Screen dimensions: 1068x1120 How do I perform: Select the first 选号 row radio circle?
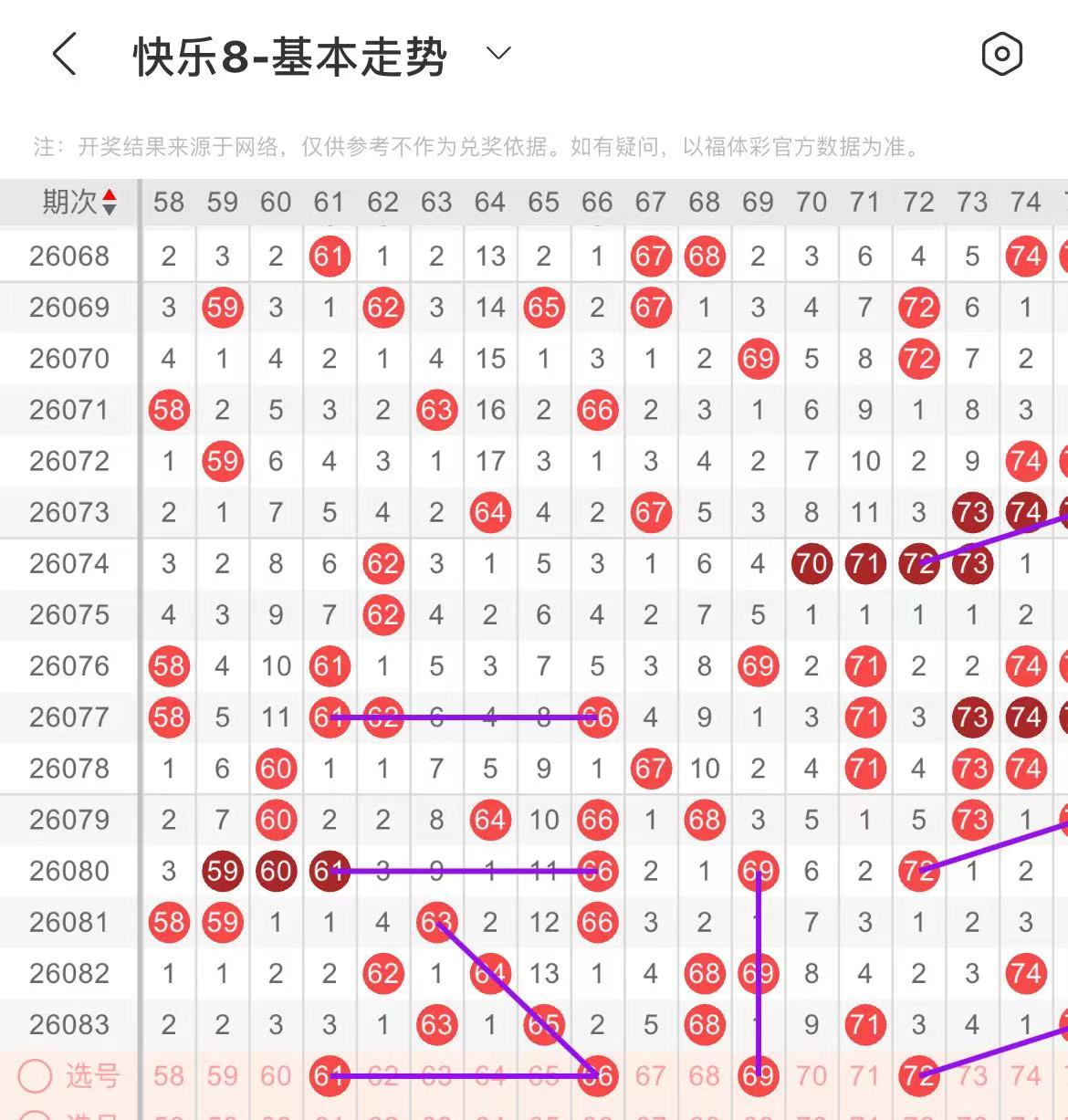coord(35,1076)
